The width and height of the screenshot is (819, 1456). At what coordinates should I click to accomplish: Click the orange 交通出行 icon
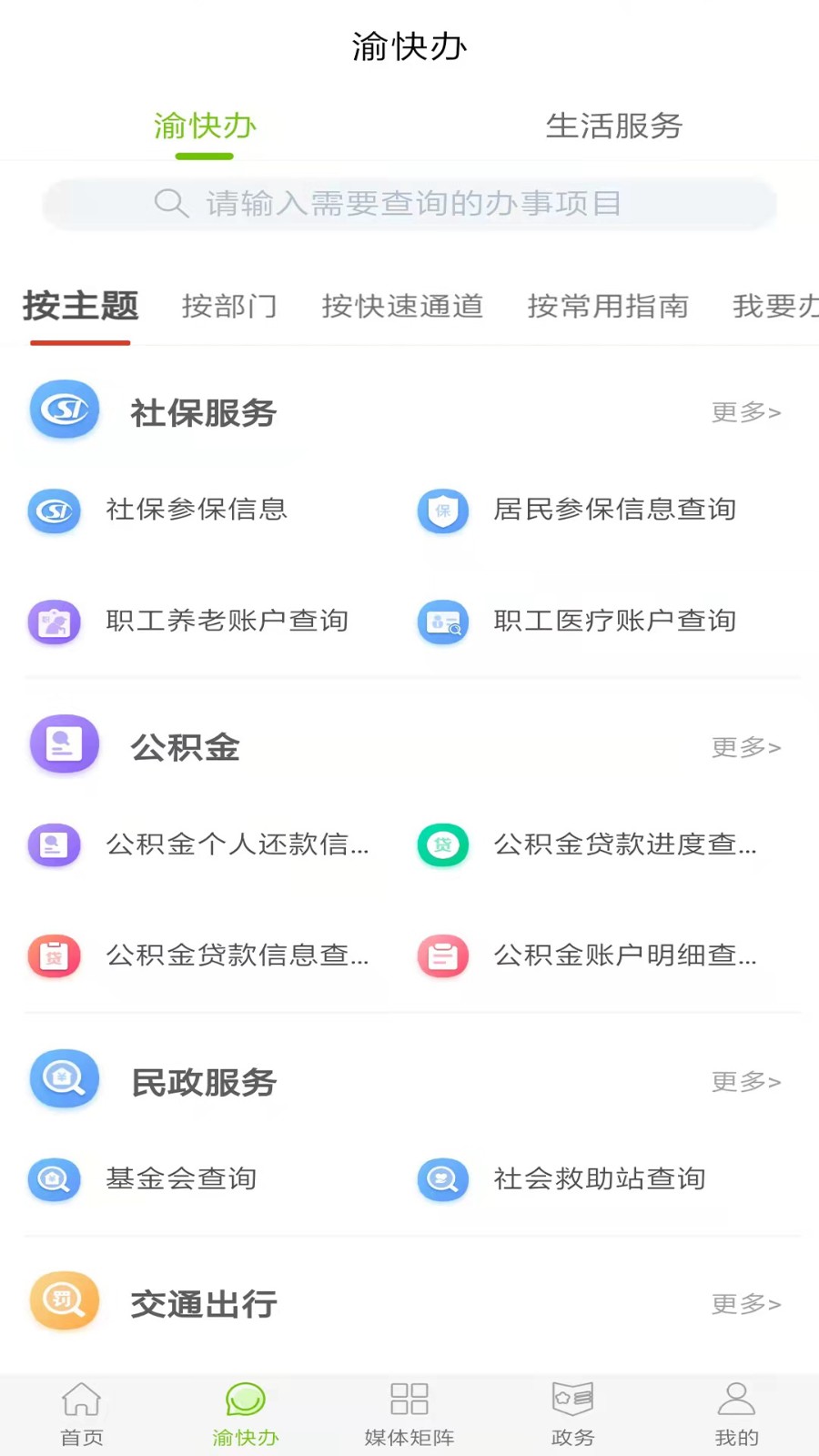(64, 1301)
